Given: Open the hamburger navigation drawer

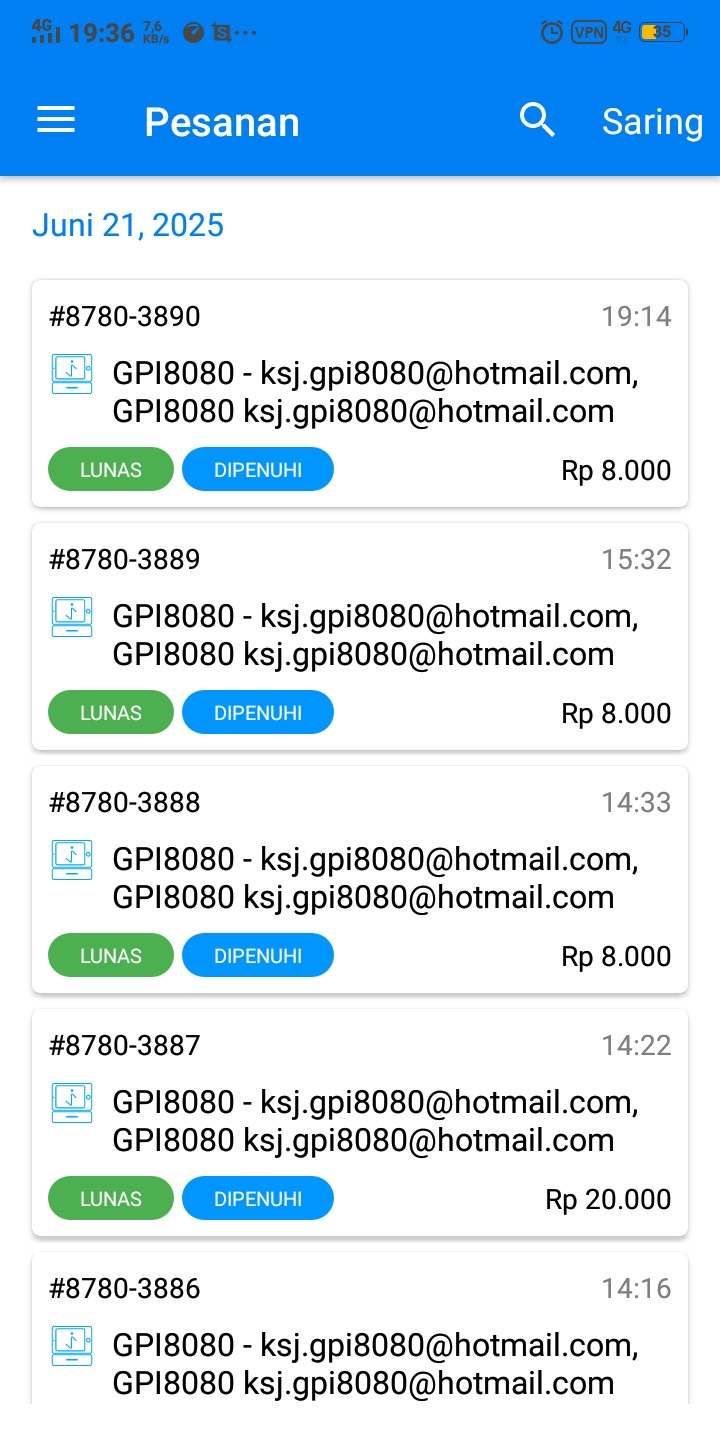Looking at the screenshot, I should tap(56, 121).
